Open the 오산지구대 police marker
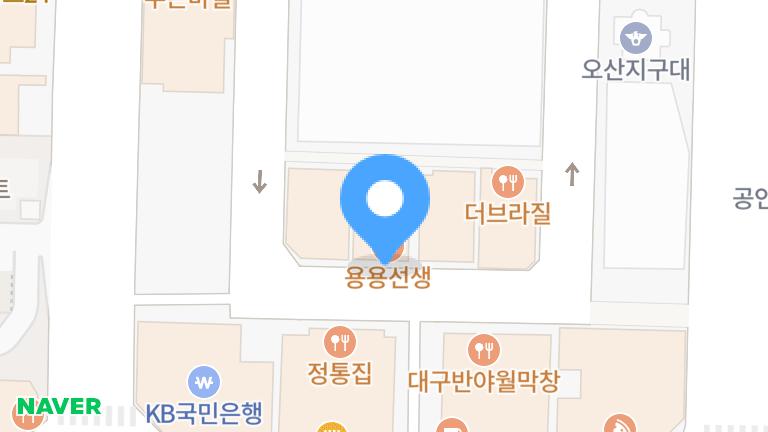Image resolution: width=768 pixels, height=432 pixels. (x=636, y=40)
